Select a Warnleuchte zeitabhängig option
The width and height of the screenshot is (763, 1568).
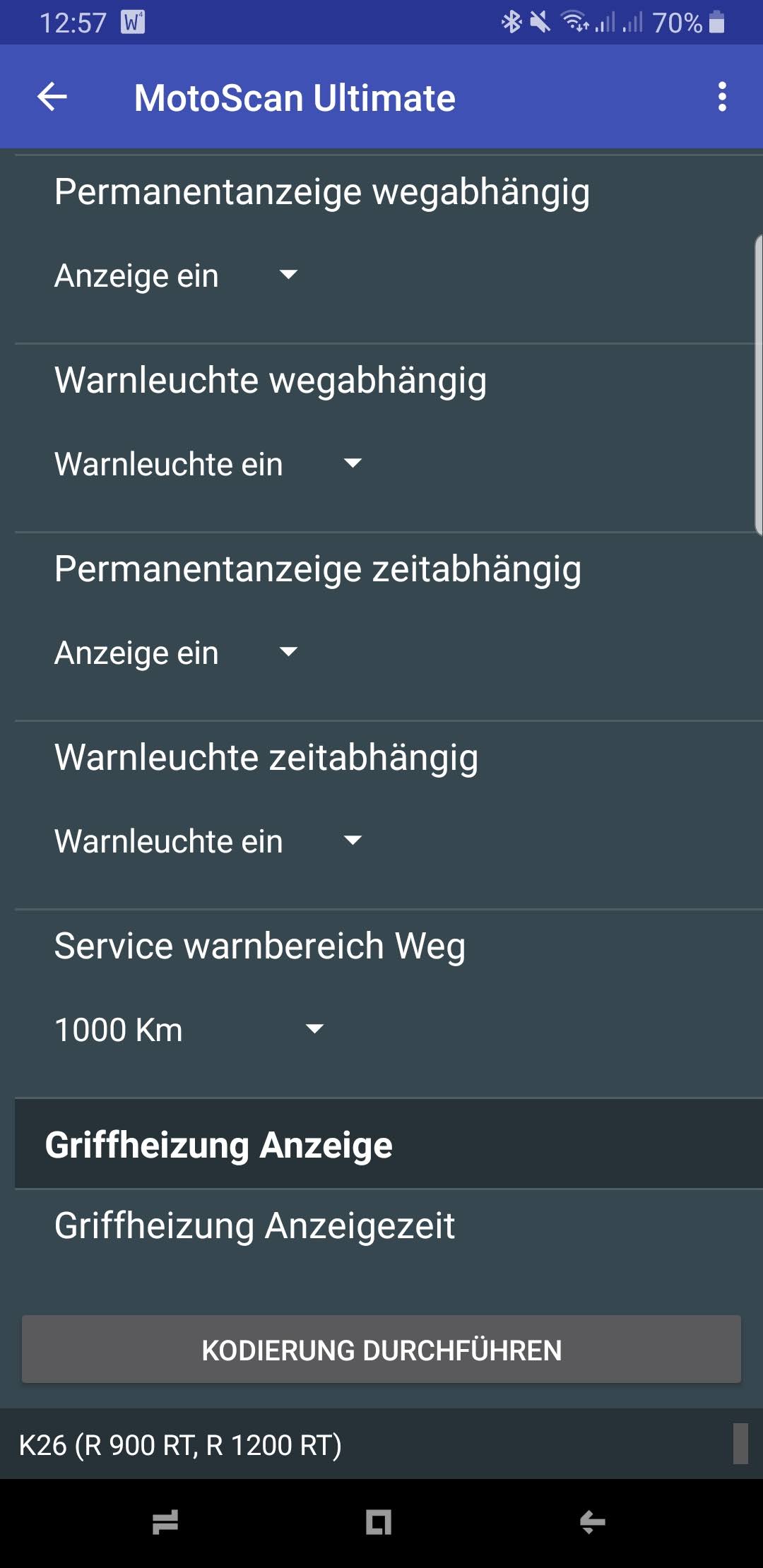[208, 841]
